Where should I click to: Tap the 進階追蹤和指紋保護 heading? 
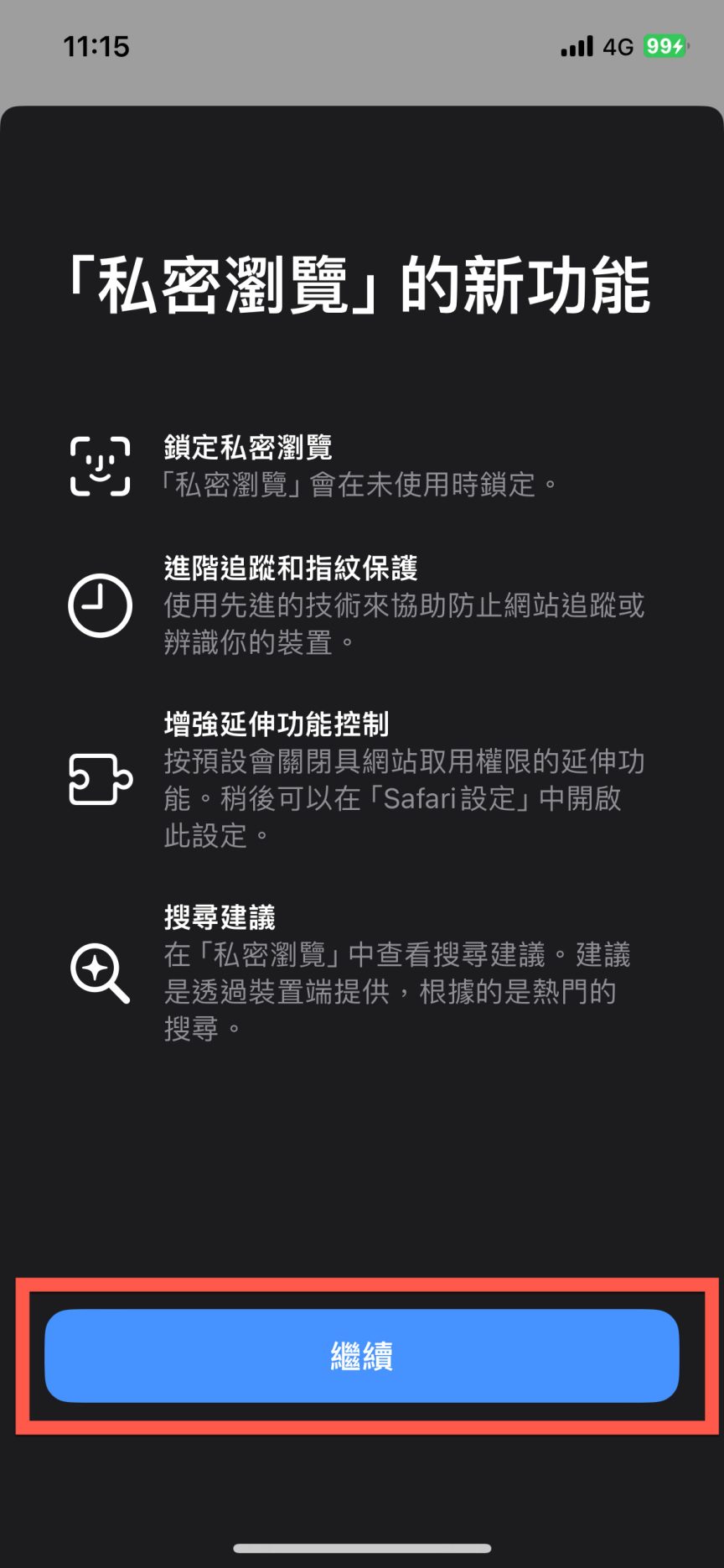click(x=293, y=569)
